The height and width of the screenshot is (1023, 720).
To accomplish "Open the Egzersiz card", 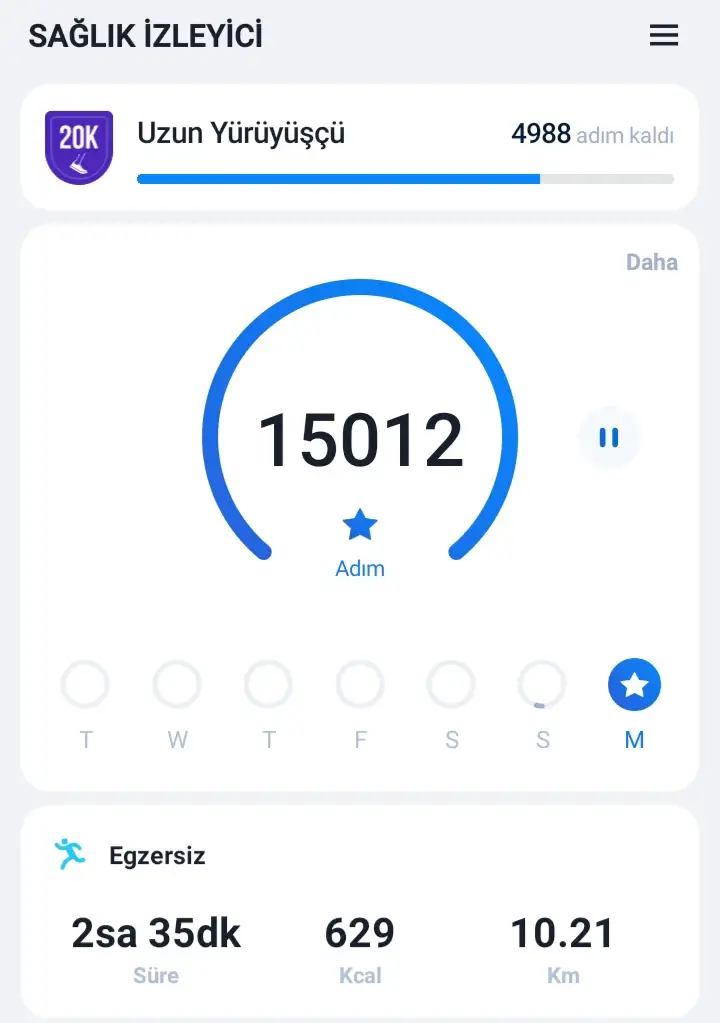I will tap(359, 911).
